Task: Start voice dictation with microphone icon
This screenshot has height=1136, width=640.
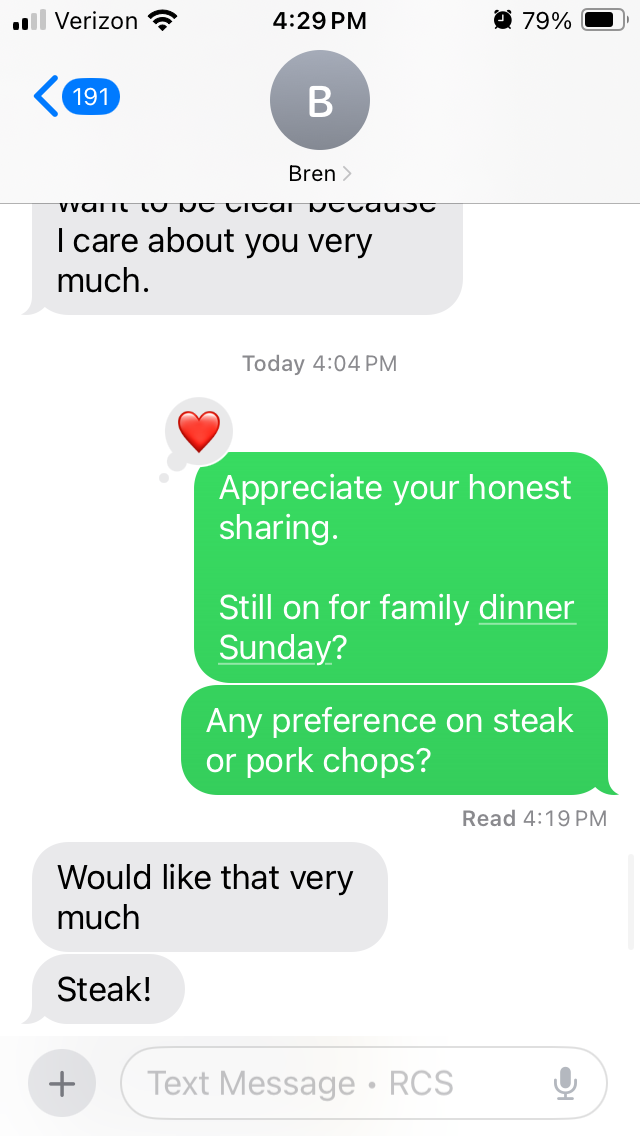Action: click(565, 1083)
